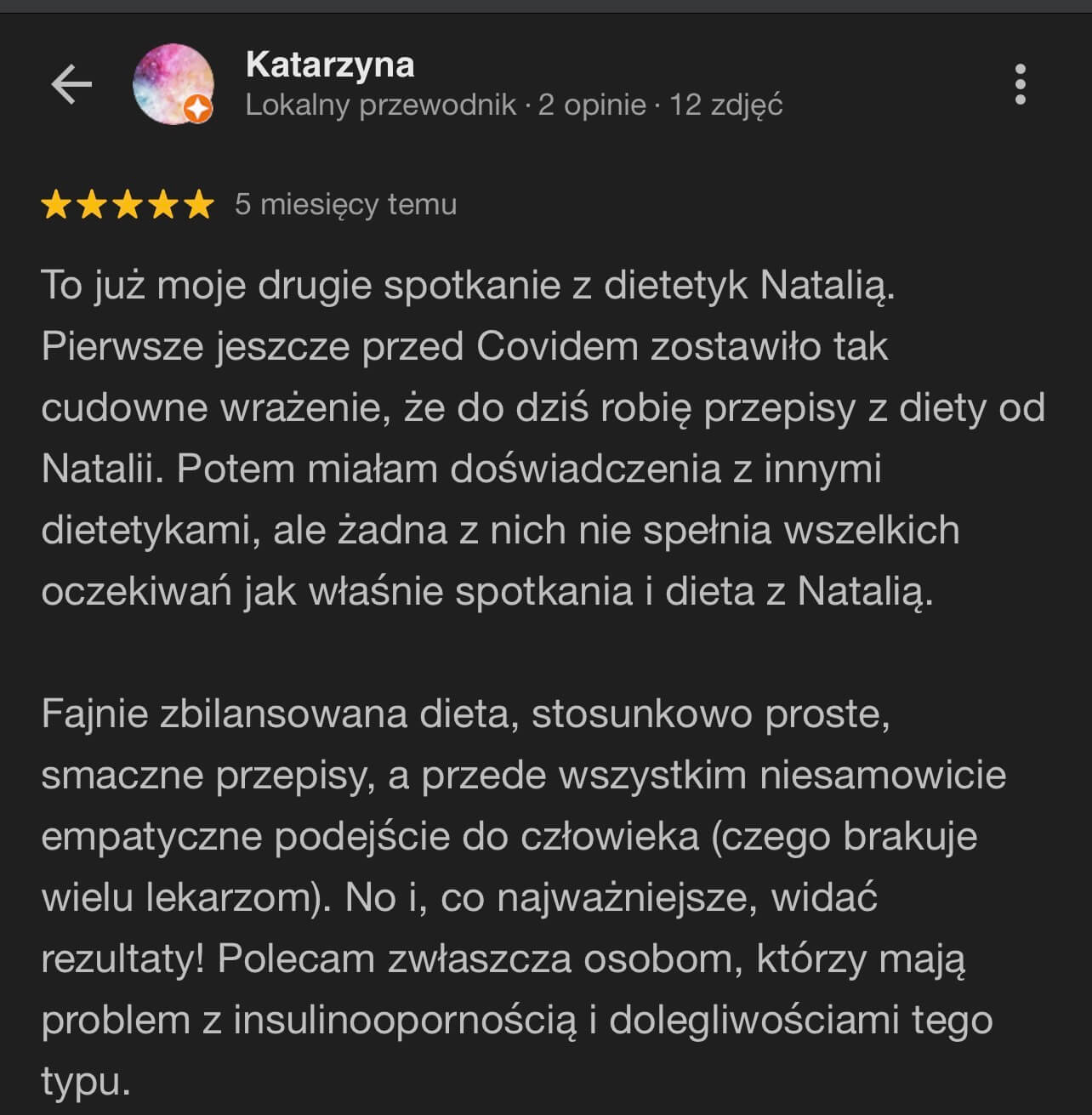Open the 2 opinie link

tap(590, 105)
